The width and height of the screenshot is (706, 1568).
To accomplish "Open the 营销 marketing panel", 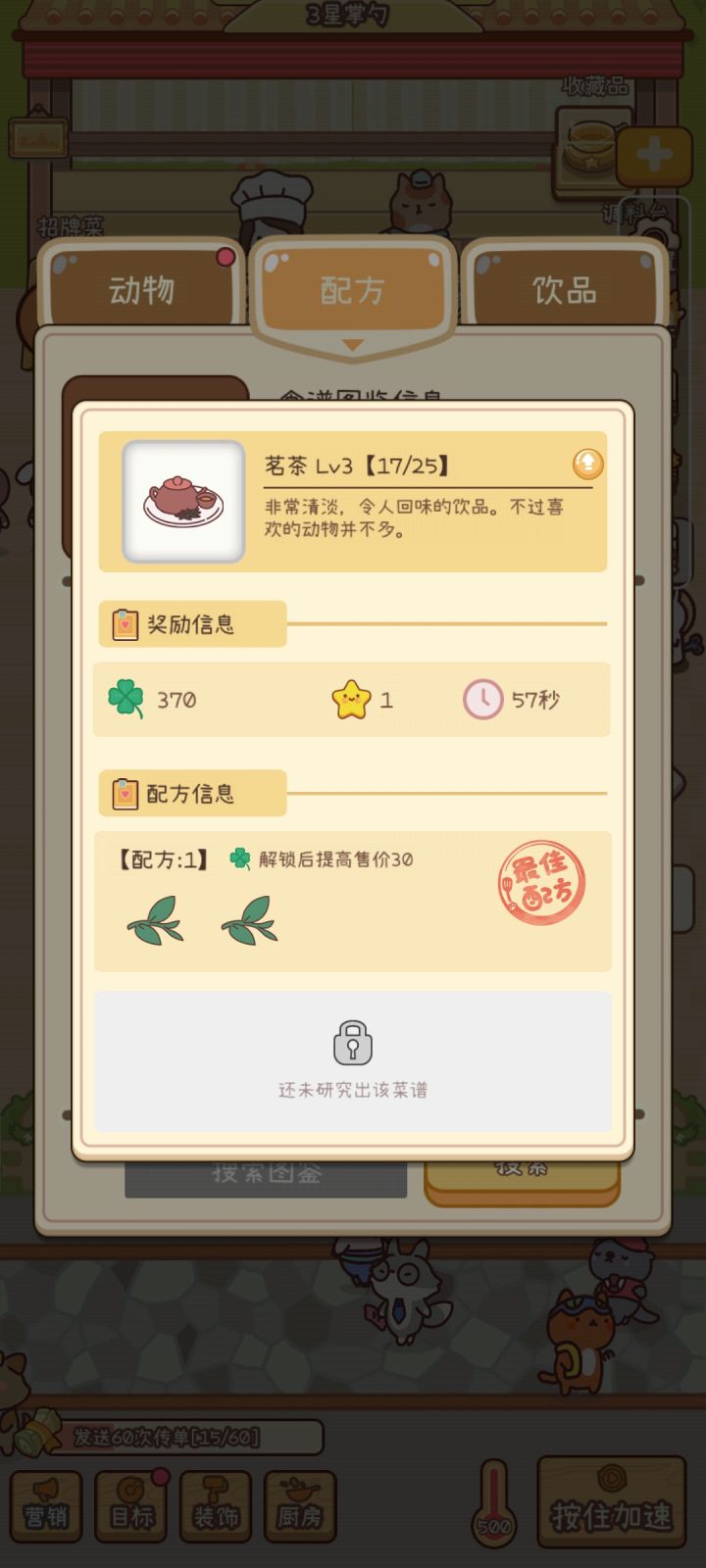I will click(x=46, y=1505).
